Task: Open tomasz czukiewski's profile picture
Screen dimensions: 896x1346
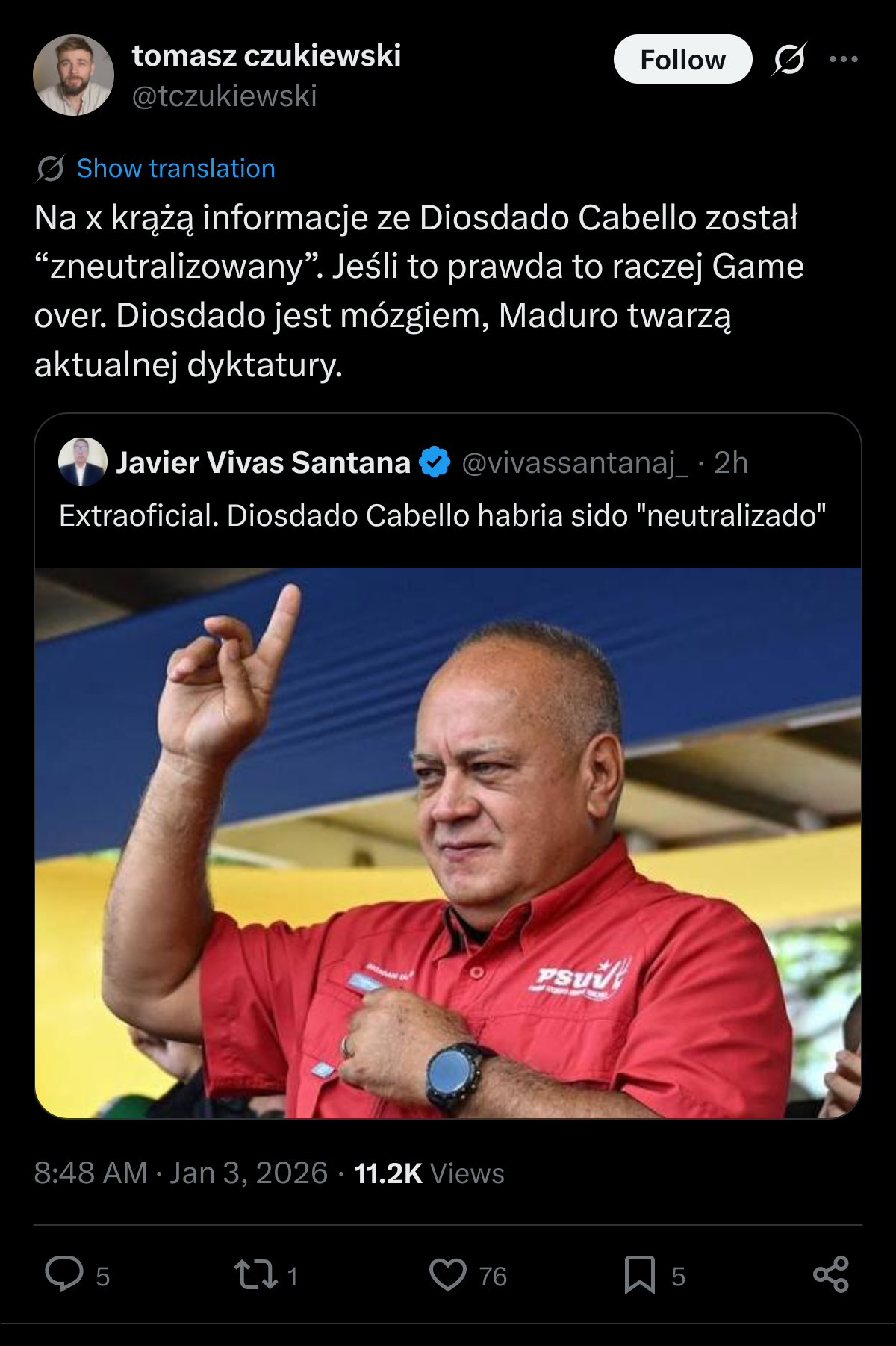Action: 73,75
